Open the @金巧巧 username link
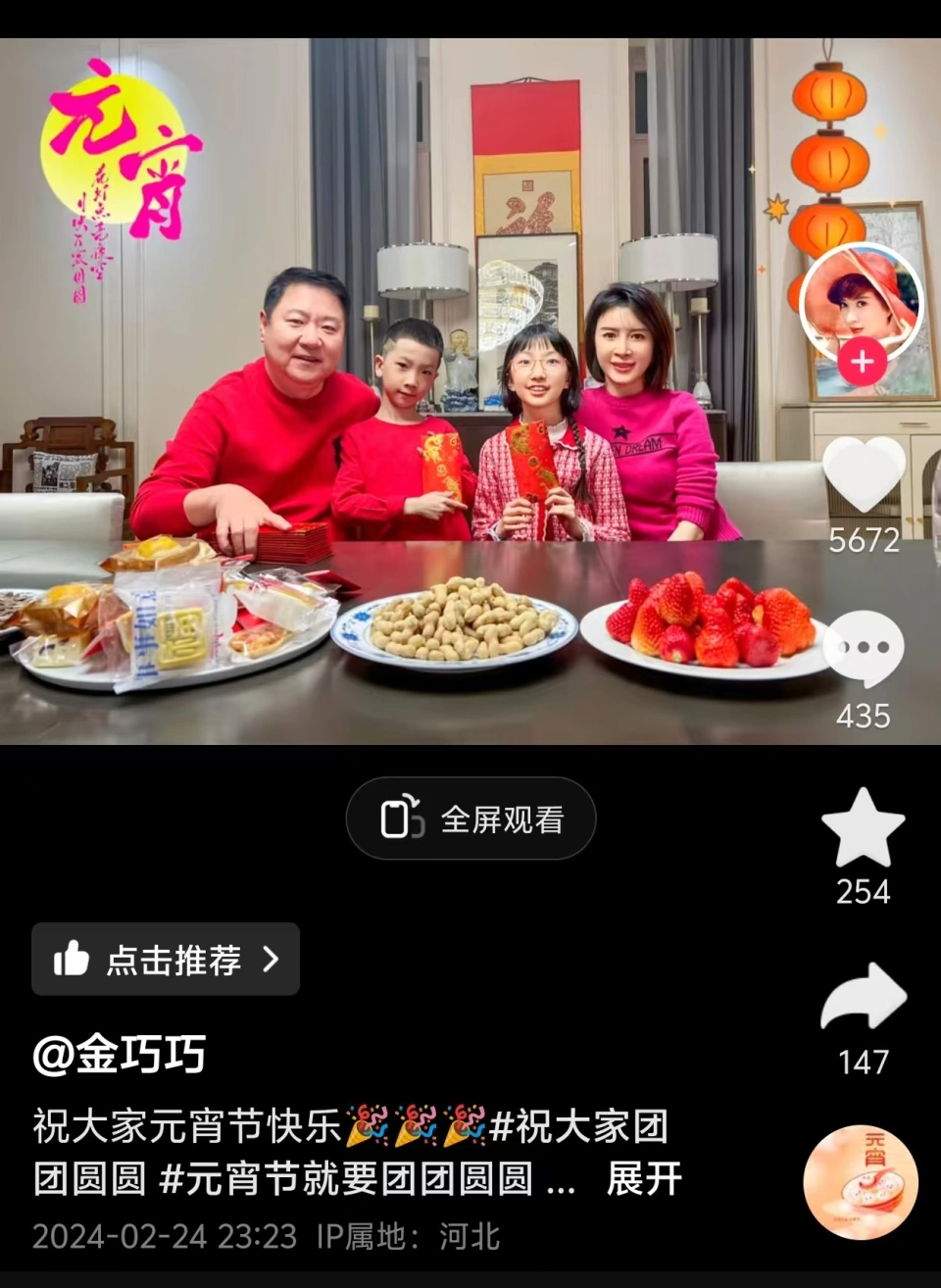941x1288 pixels. tap(120, 1055)
